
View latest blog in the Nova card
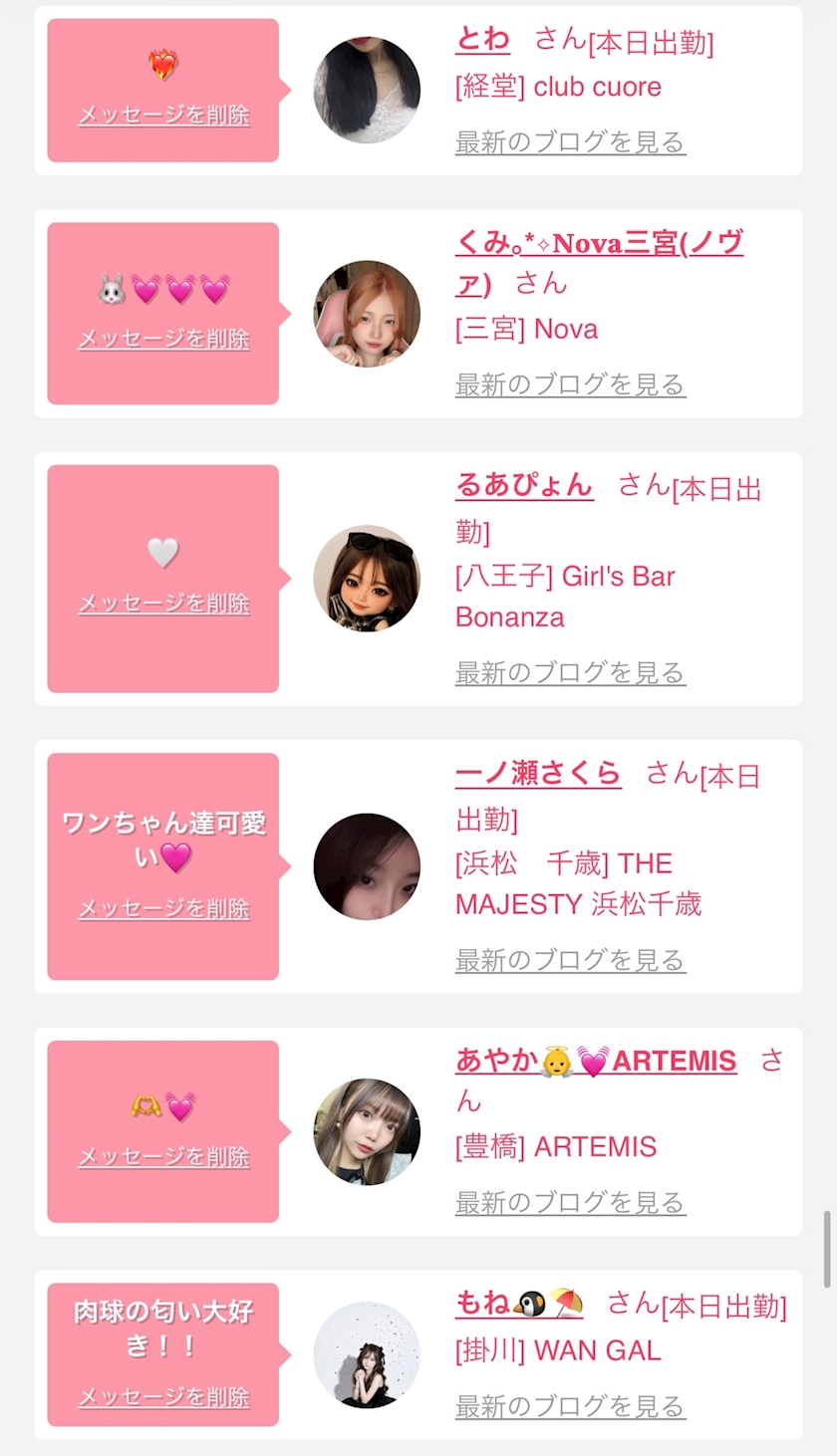(570, 384)
